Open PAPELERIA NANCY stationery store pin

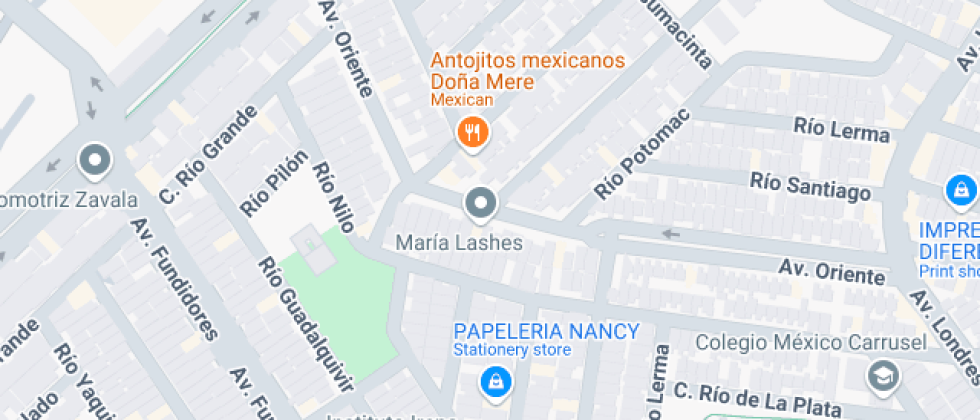493,380
